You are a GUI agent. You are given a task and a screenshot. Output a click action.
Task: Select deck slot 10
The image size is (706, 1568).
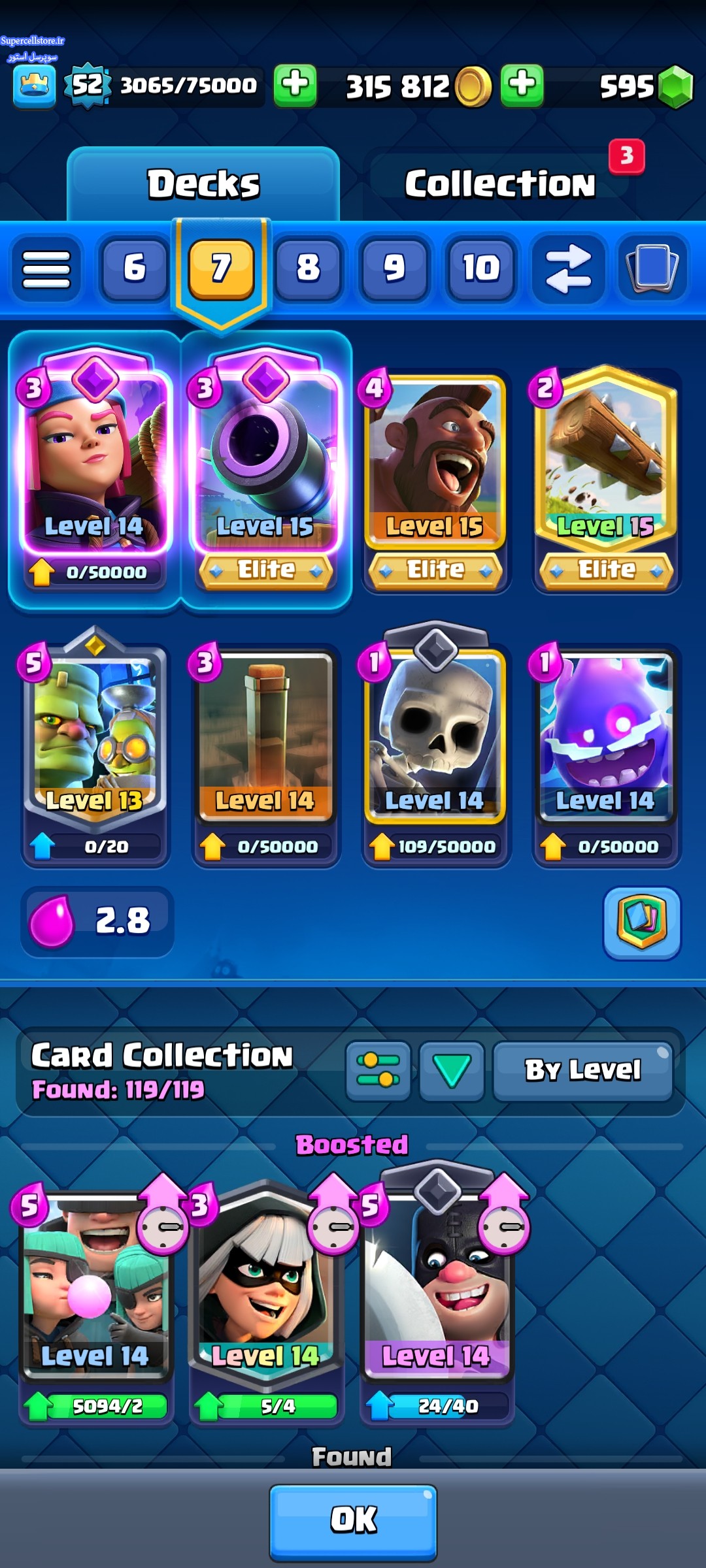click(481, 269)
